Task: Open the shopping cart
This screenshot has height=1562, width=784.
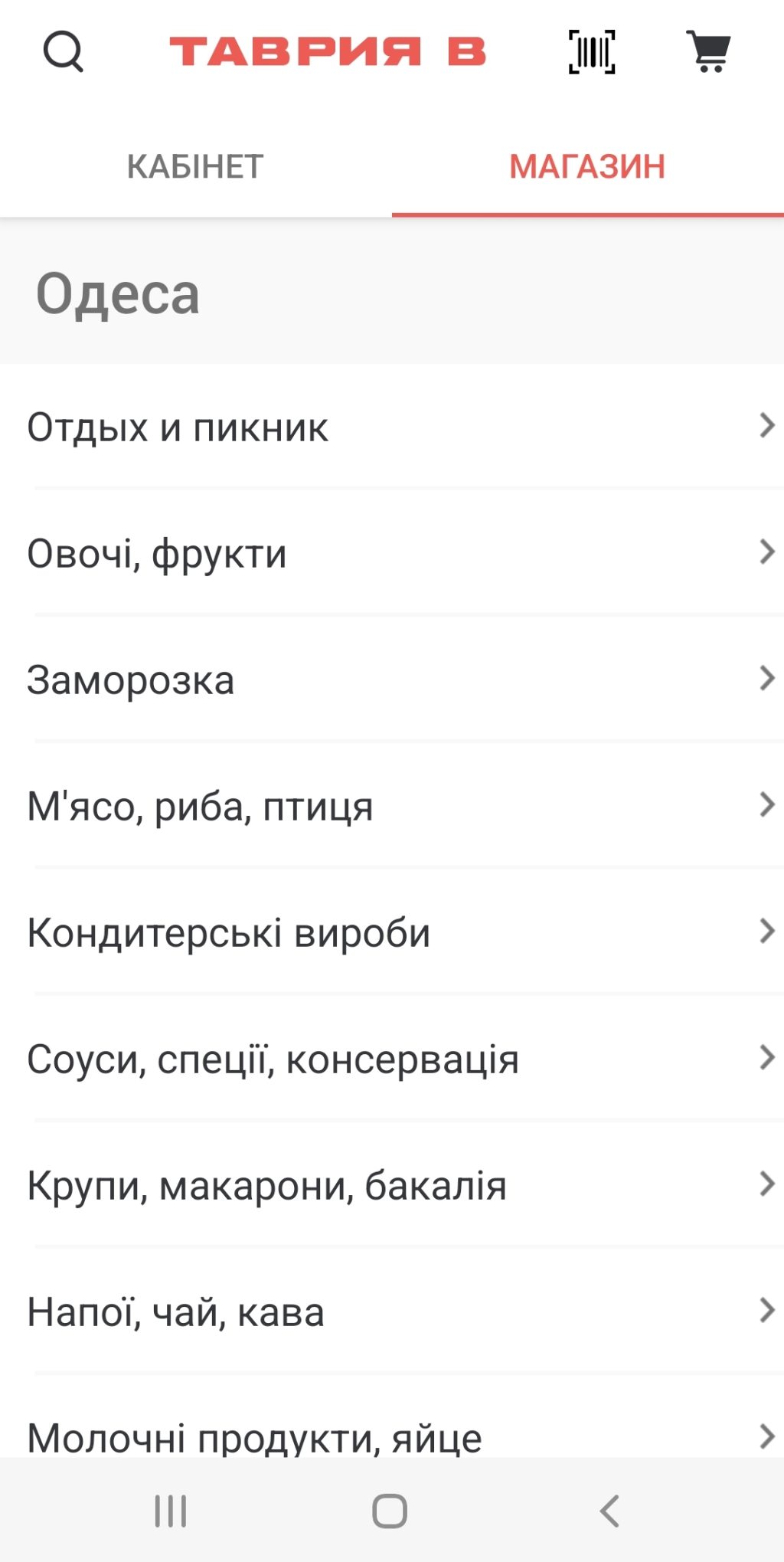Action: tap(709, 52)
